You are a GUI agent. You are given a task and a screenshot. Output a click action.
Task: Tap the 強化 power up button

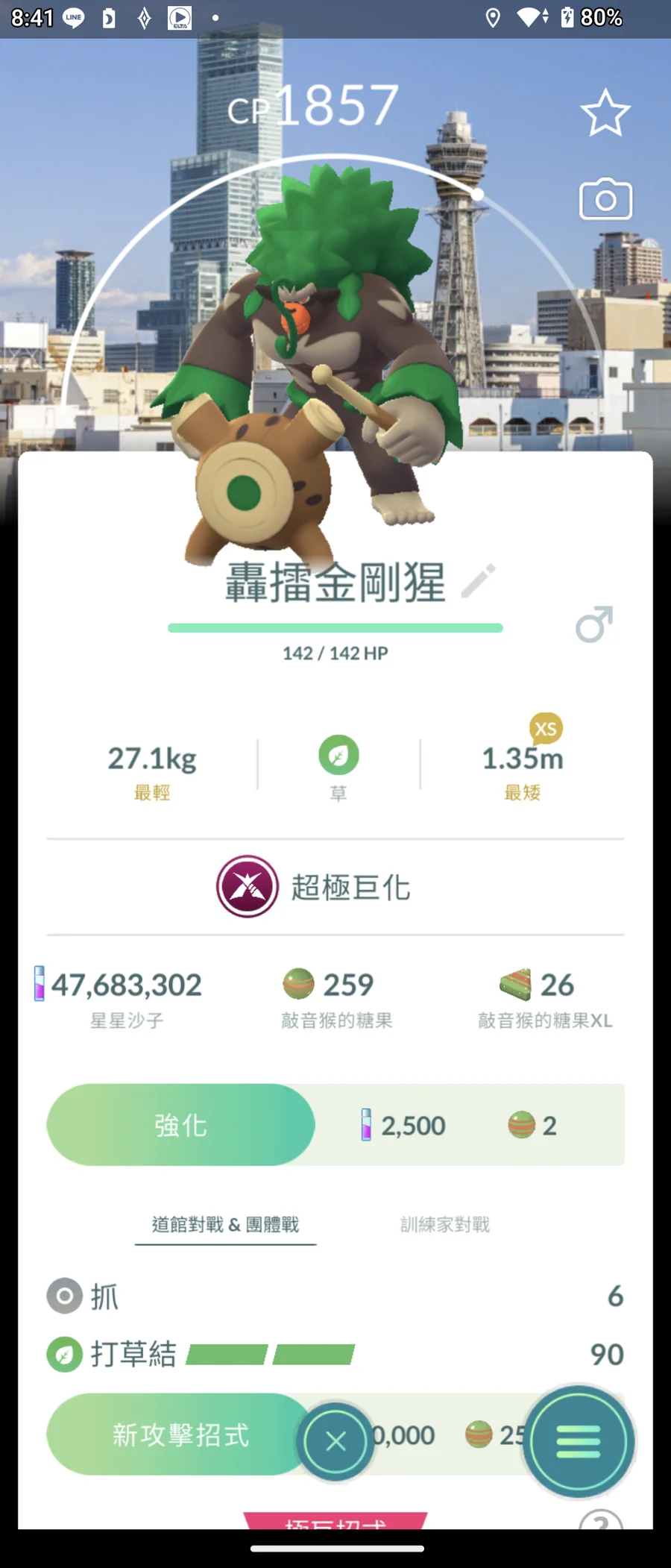tap(180, 1124)
